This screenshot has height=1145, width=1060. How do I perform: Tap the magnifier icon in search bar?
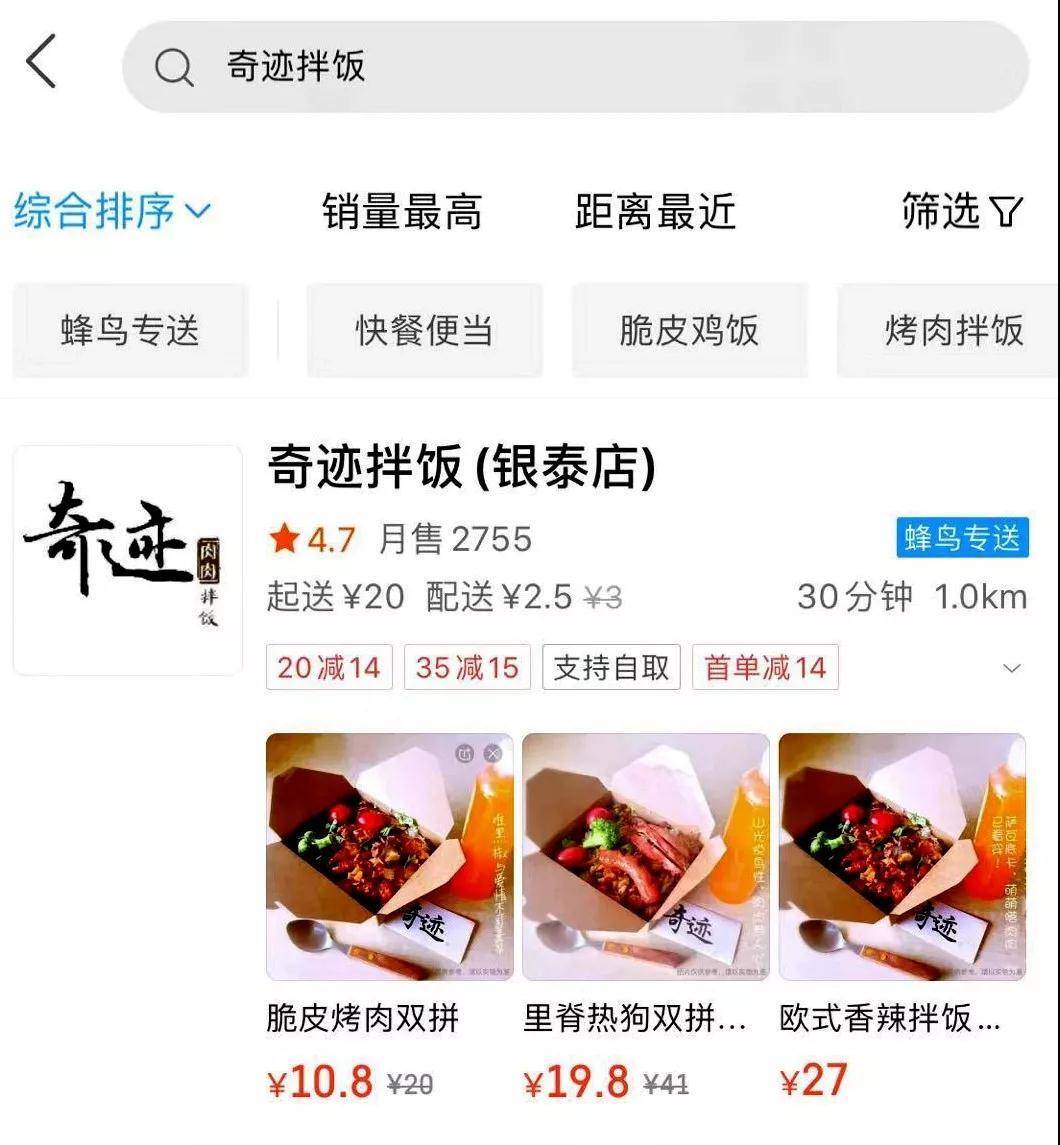[174, 65]
